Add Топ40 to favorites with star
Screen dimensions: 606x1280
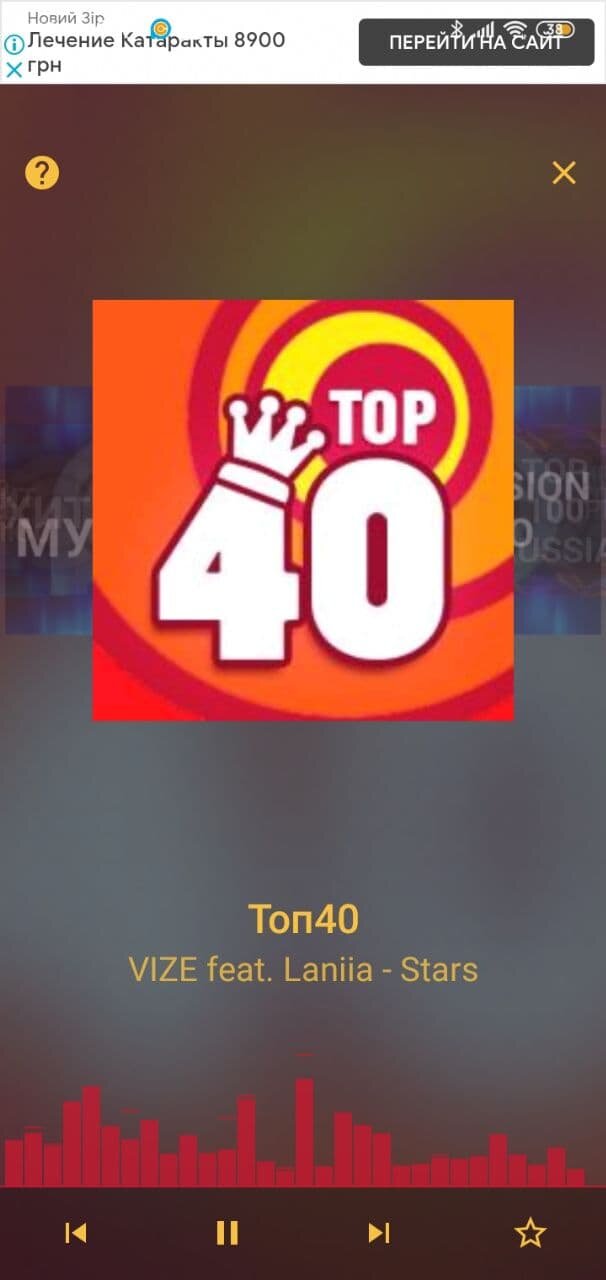pyautogui.click(x=530, y=1233)
